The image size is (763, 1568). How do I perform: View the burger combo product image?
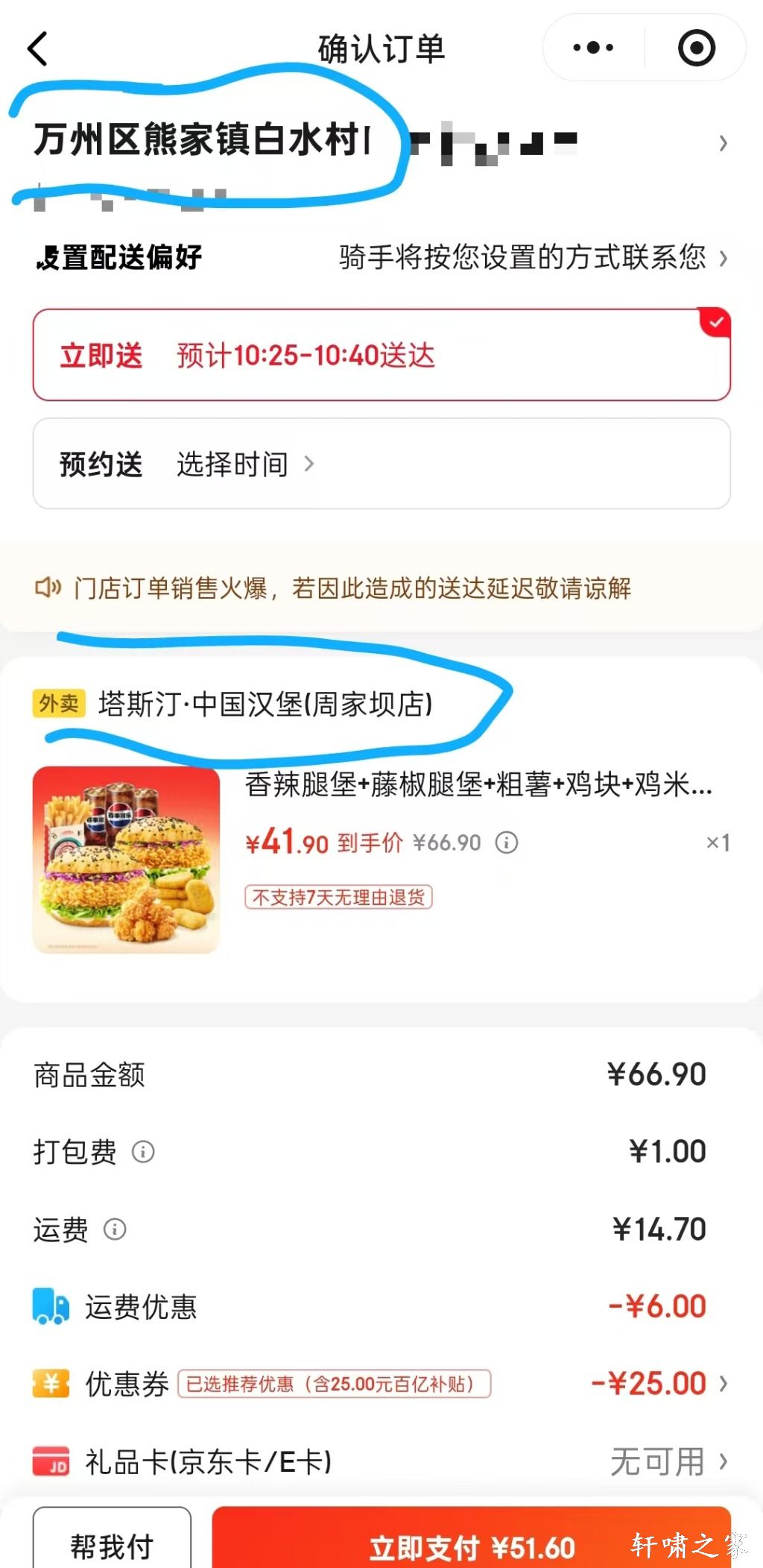click(126, 860)
